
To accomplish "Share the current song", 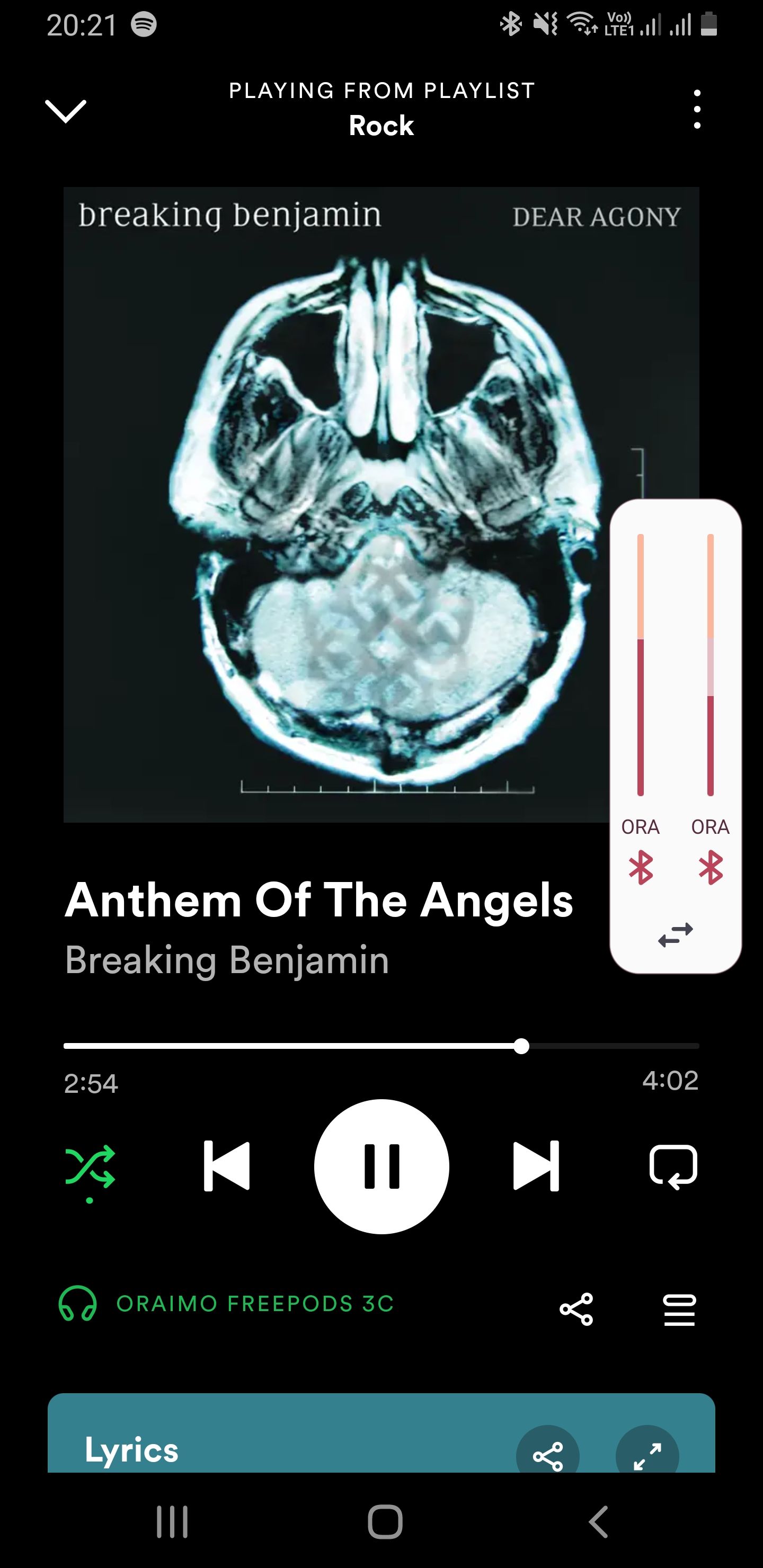I will tap(576, 1308).
